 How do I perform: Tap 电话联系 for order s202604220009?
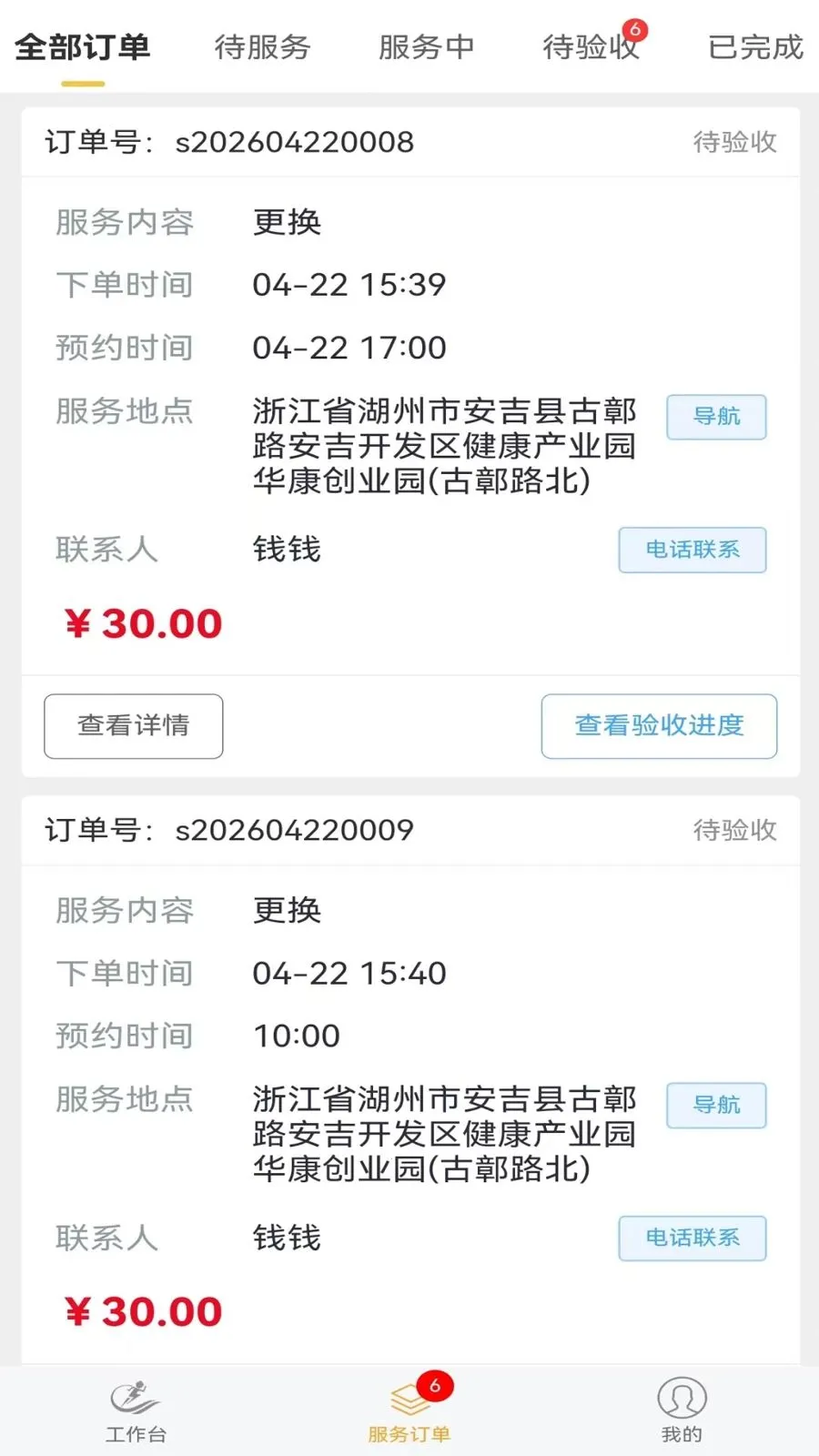pyautogui.click(x=693, y=1238)
